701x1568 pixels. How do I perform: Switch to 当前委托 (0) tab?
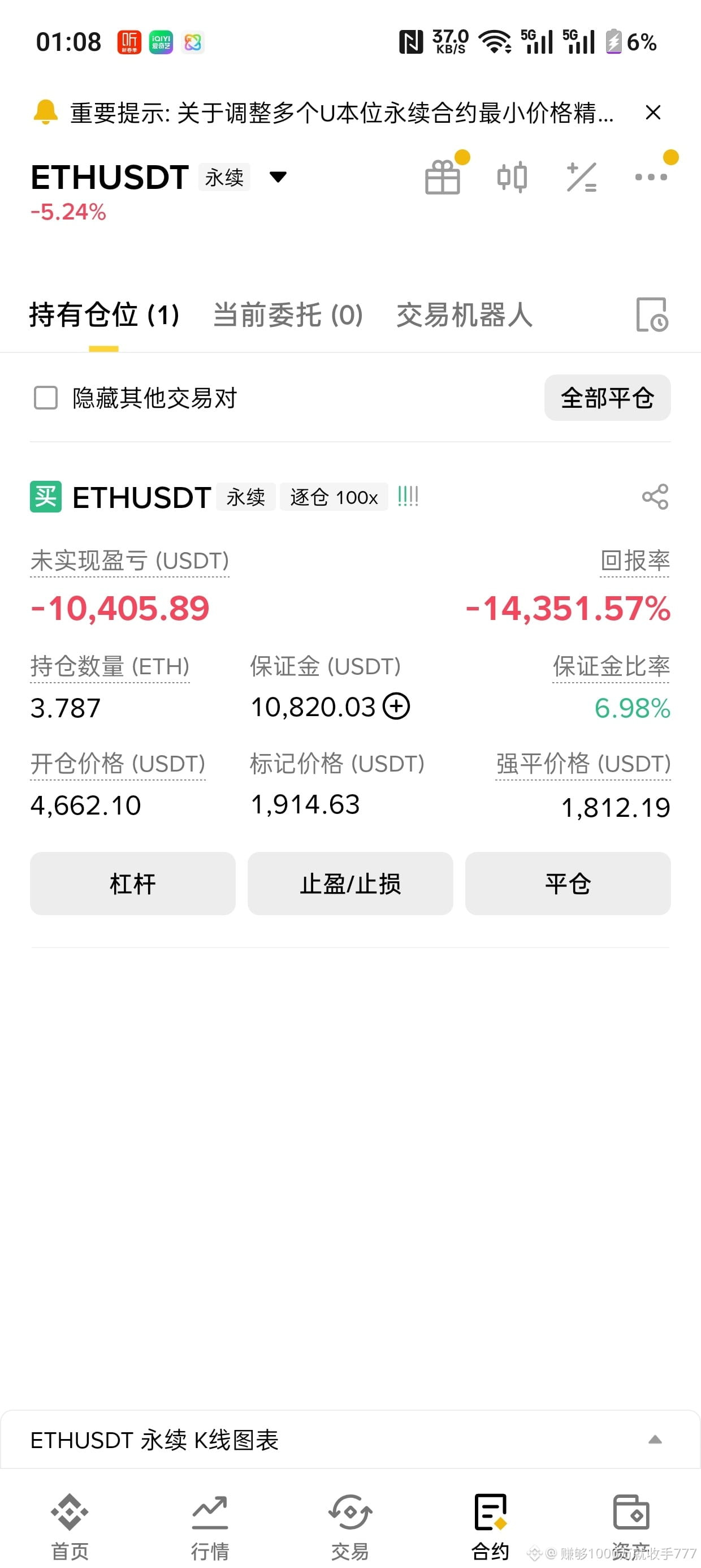pyautogui.click(x=288, y=315)
